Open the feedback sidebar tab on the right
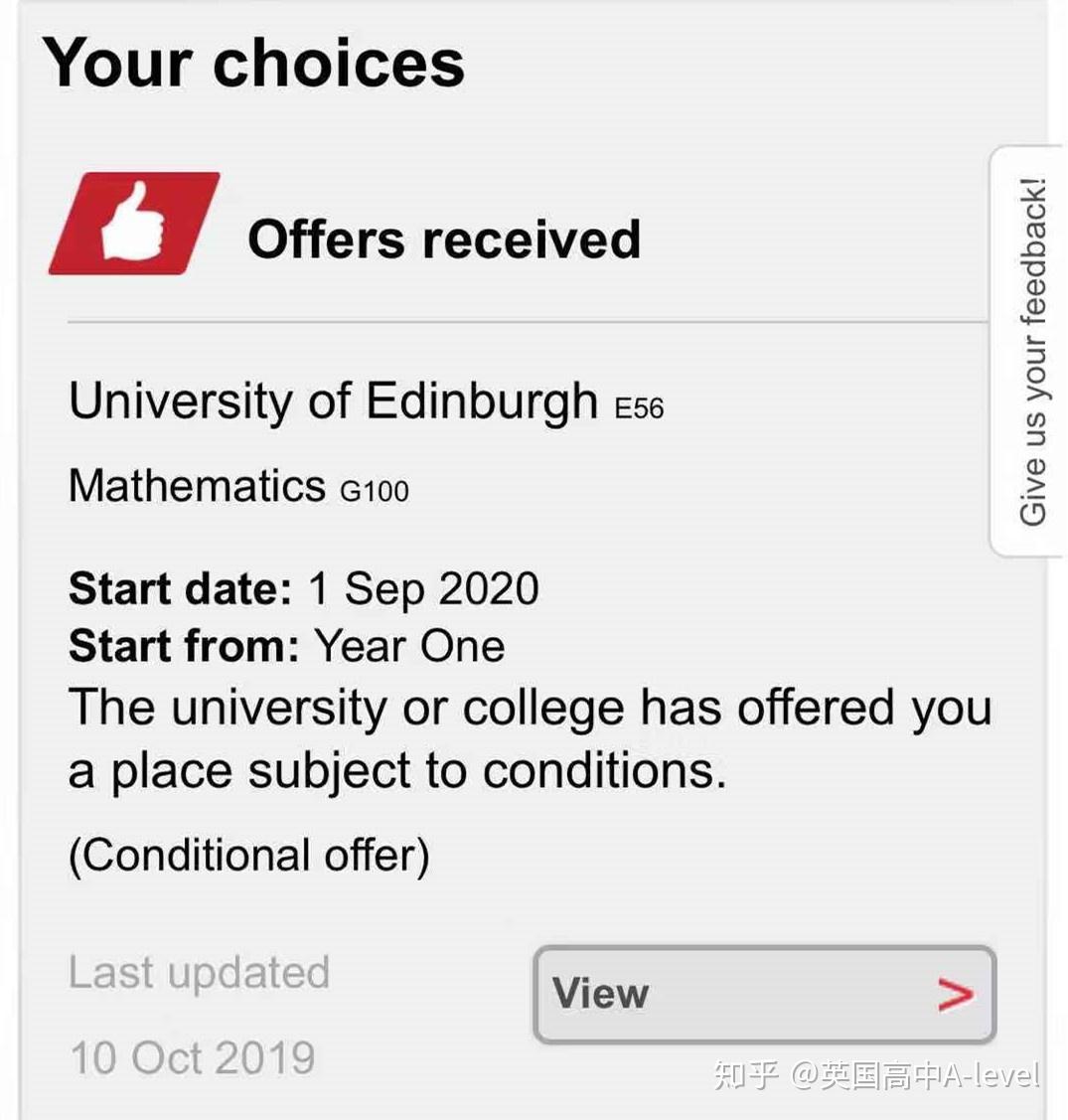The image size is (1068, 1120). (x=1033, y=348)
